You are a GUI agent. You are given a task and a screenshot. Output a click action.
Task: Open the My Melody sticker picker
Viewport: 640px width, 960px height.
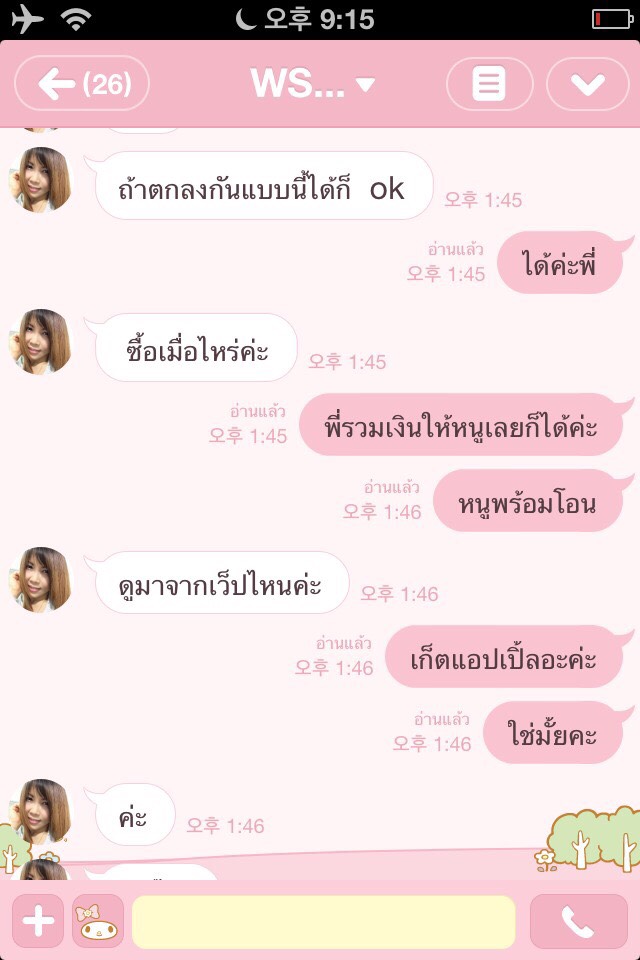pyautogui.click(x=98, y=921)
